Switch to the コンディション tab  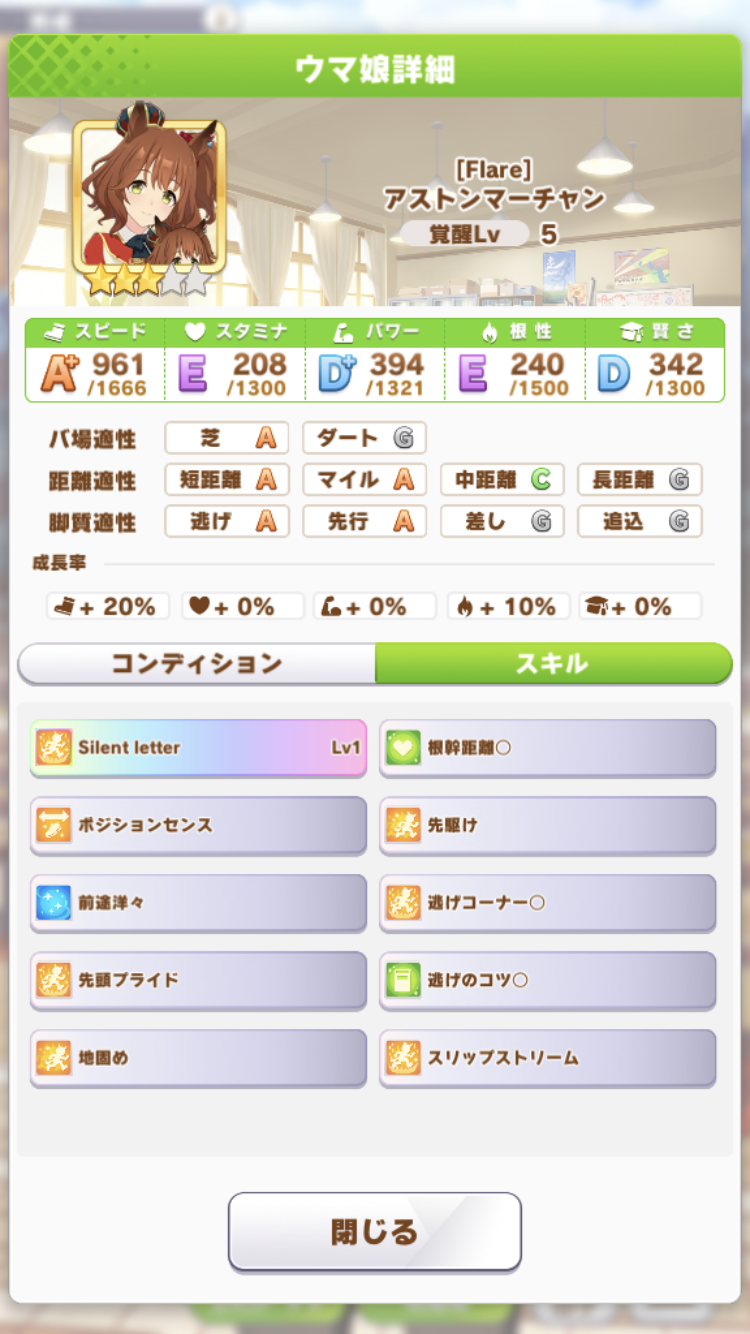point(197,664)
